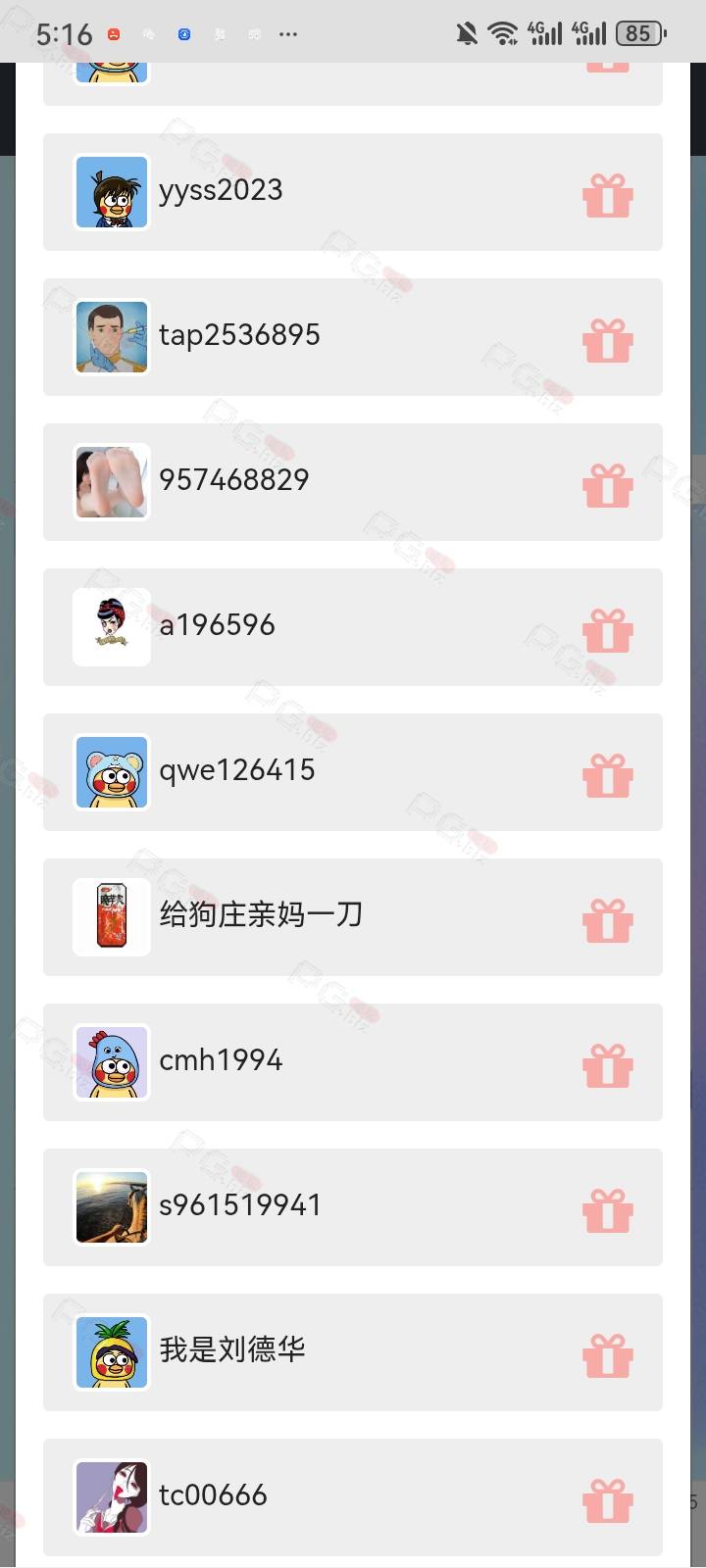Tap the gift icon next to cmh1994
The image size is (706, 1568).
coord(608,1064)
